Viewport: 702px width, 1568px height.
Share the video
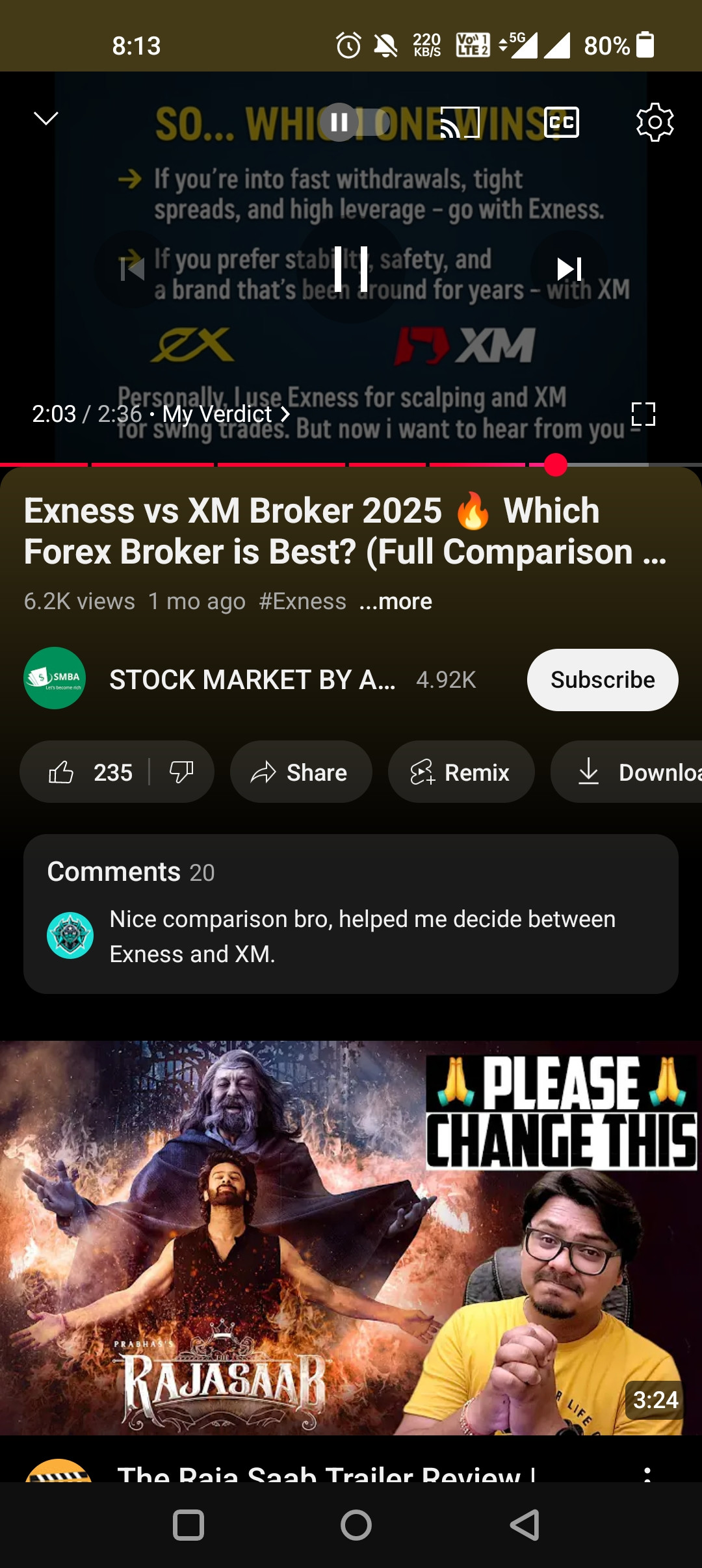[300, 772]
